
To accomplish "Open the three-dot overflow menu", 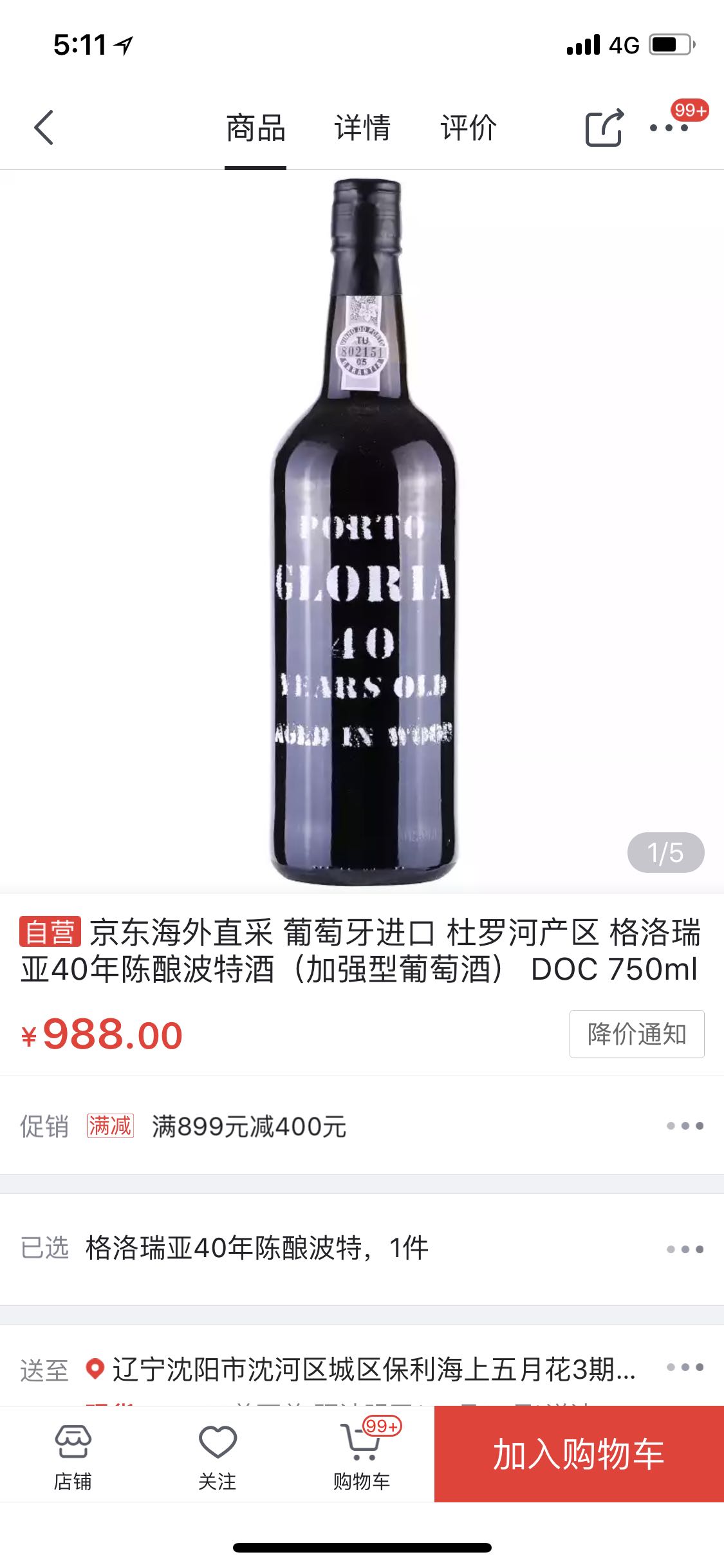I will click(x=669, y=127).
